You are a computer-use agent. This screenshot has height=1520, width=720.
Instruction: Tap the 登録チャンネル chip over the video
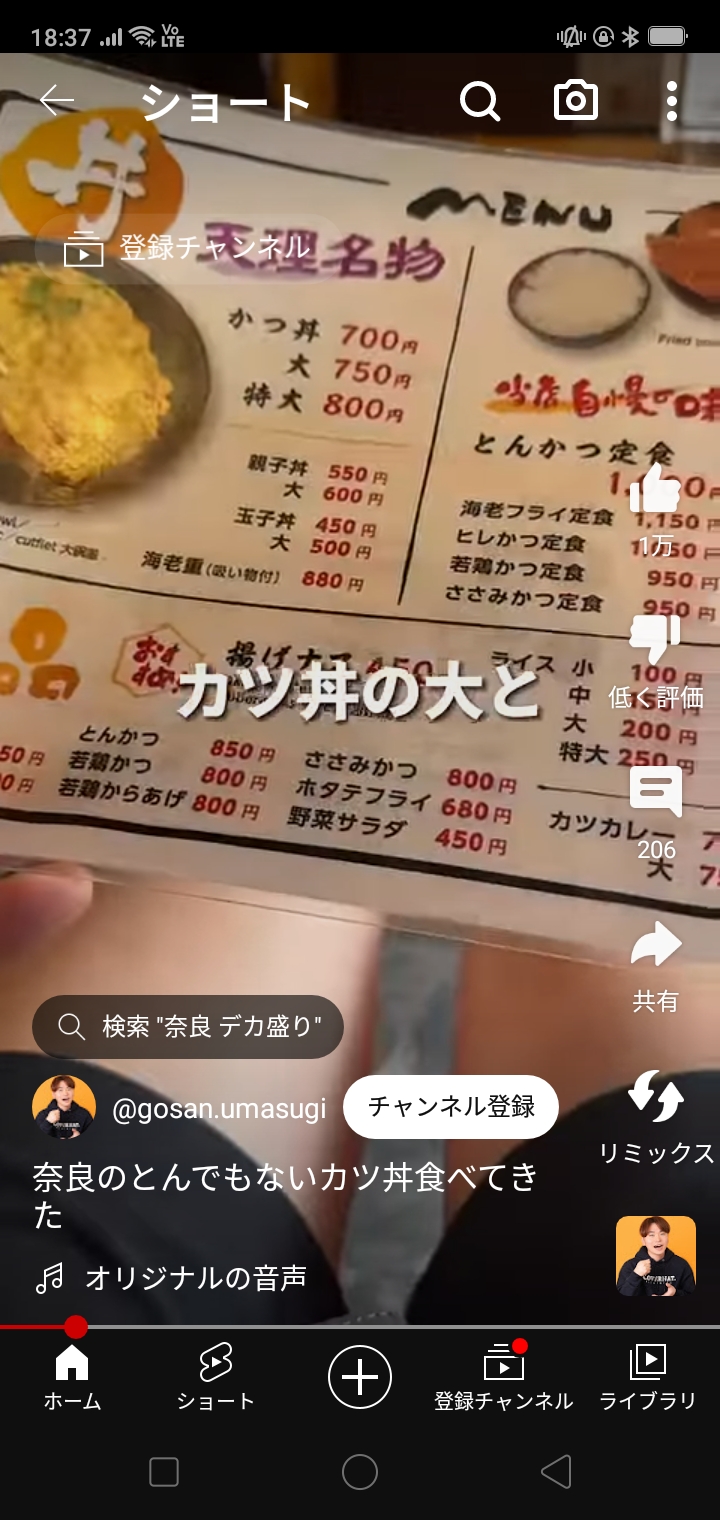(x=187, y=248)
